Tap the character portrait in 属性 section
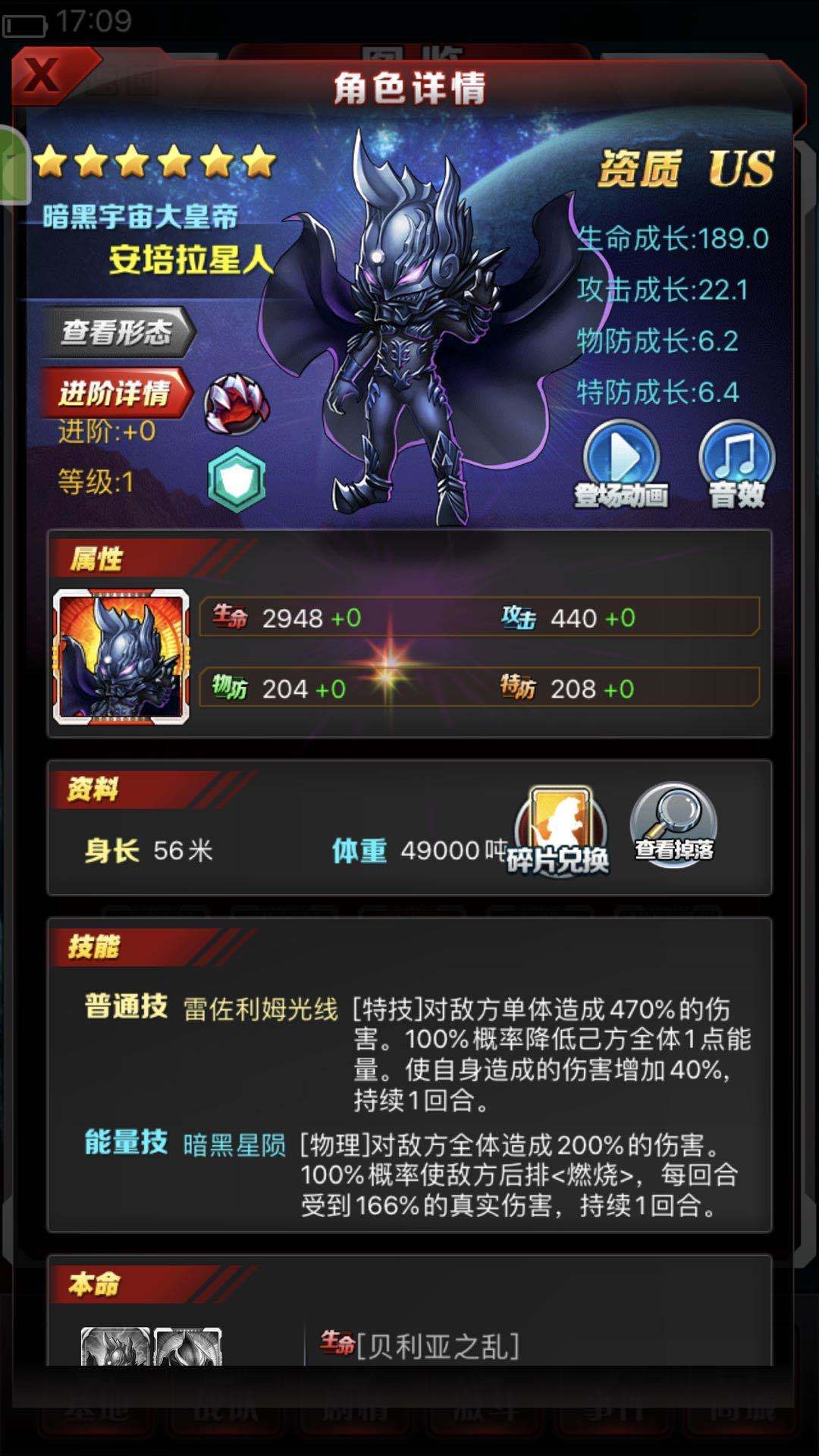The height and width of the screenshot is (1456, 819). coord(121,657)
